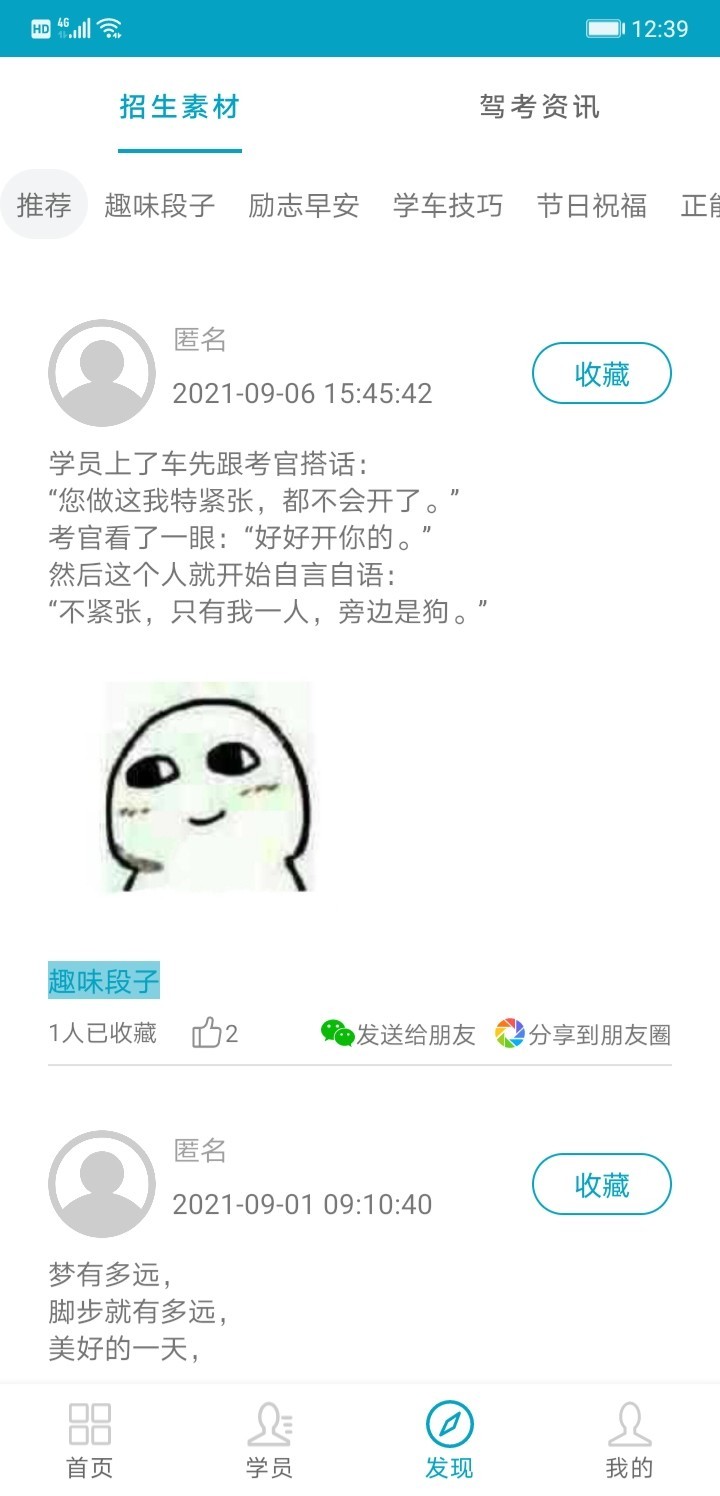
Task: Go to the 首页 tab
Action: coord(90,1440)
